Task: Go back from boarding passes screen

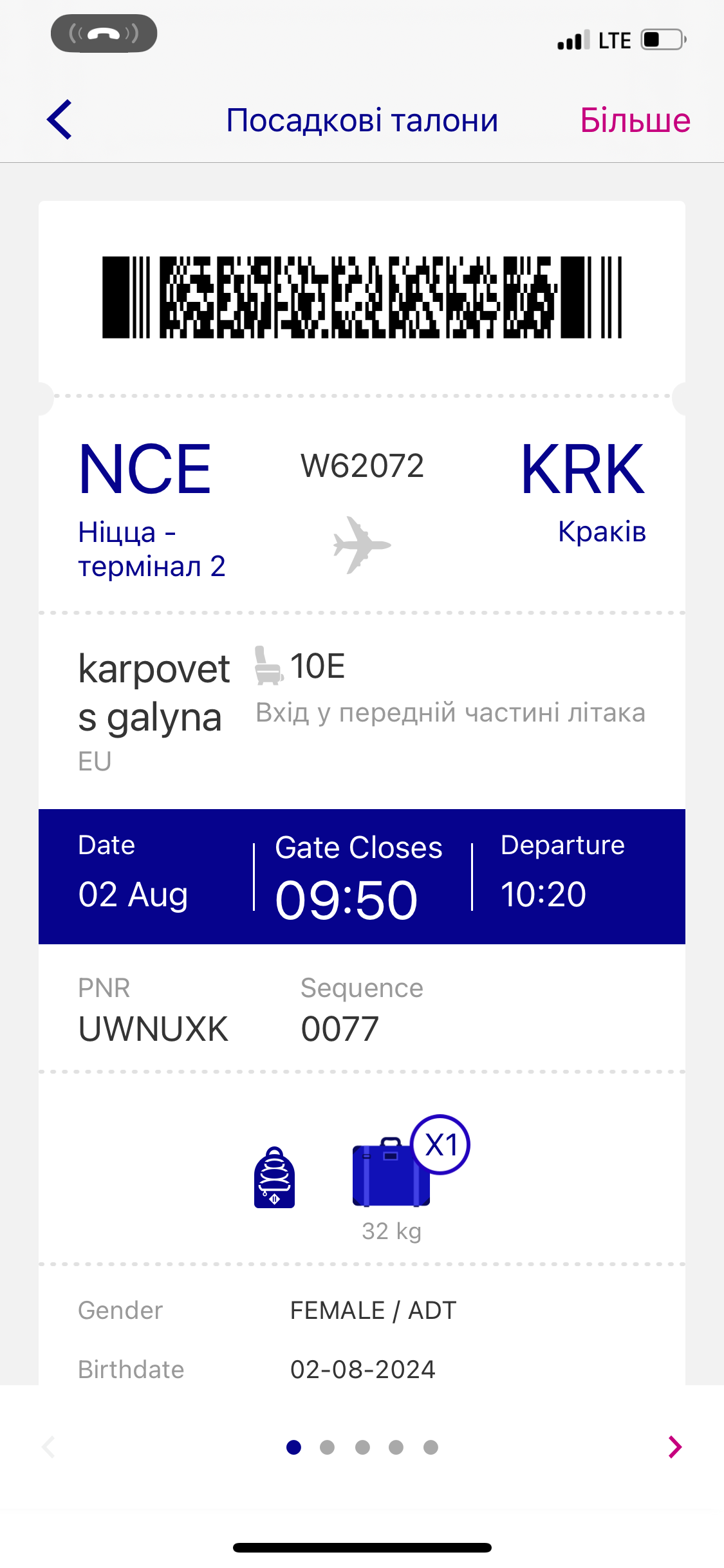Action: (x=59, y=120)
